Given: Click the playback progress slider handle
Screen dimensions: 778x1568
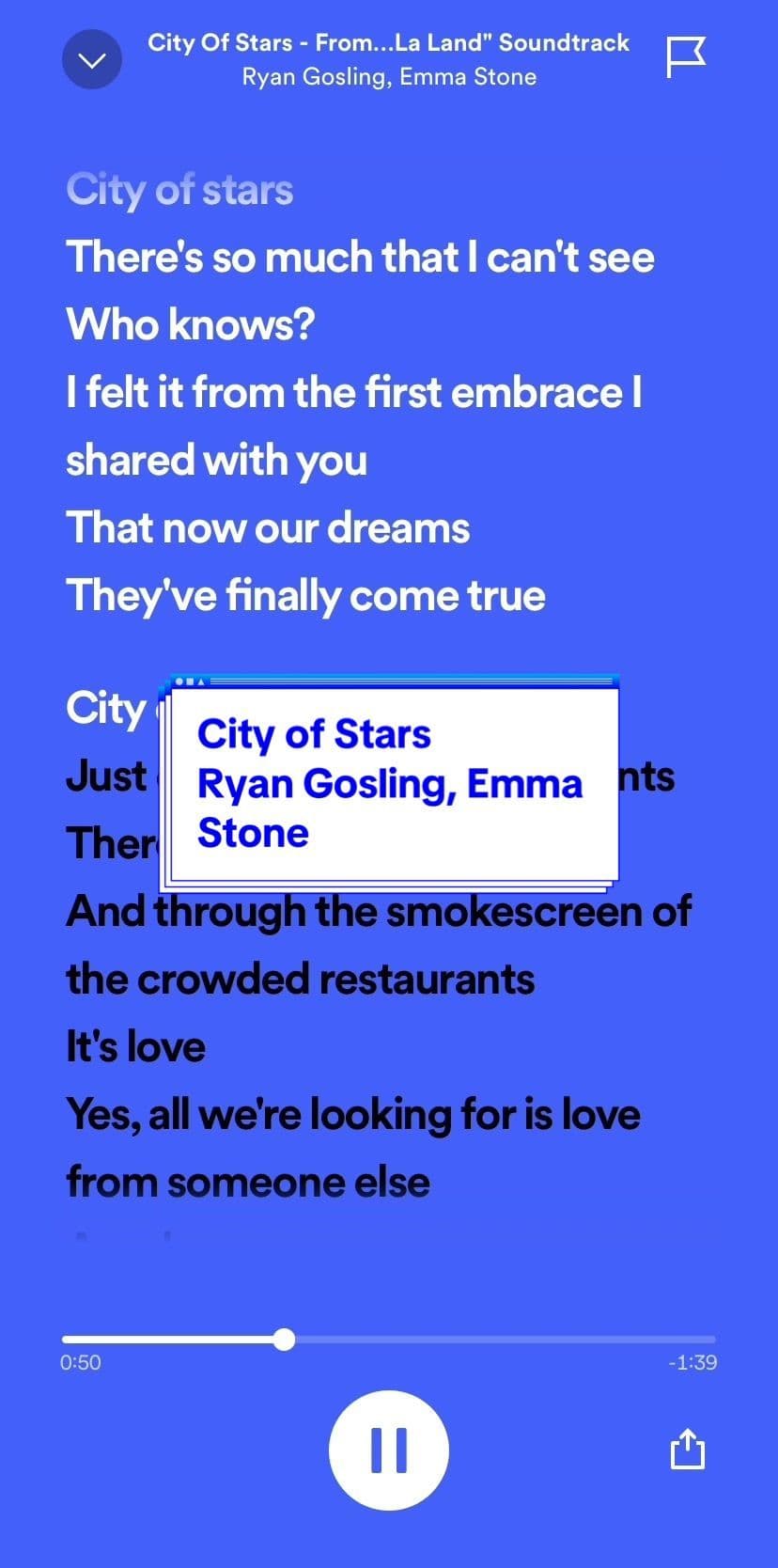Looking at the screenshot, I should coord(285,1340).
